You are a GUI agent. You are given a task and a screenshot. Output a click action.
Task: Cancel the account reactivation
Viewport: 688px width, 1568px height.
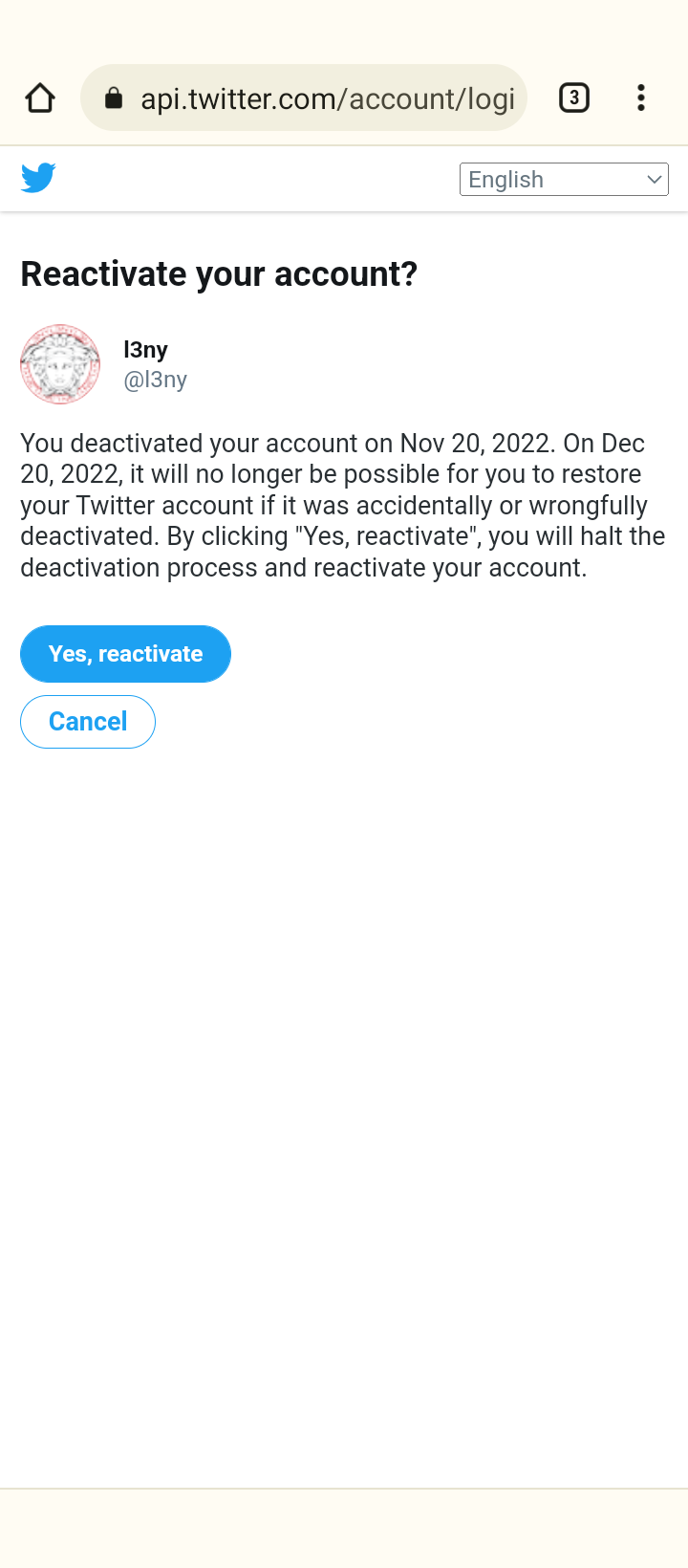point(88,722)
